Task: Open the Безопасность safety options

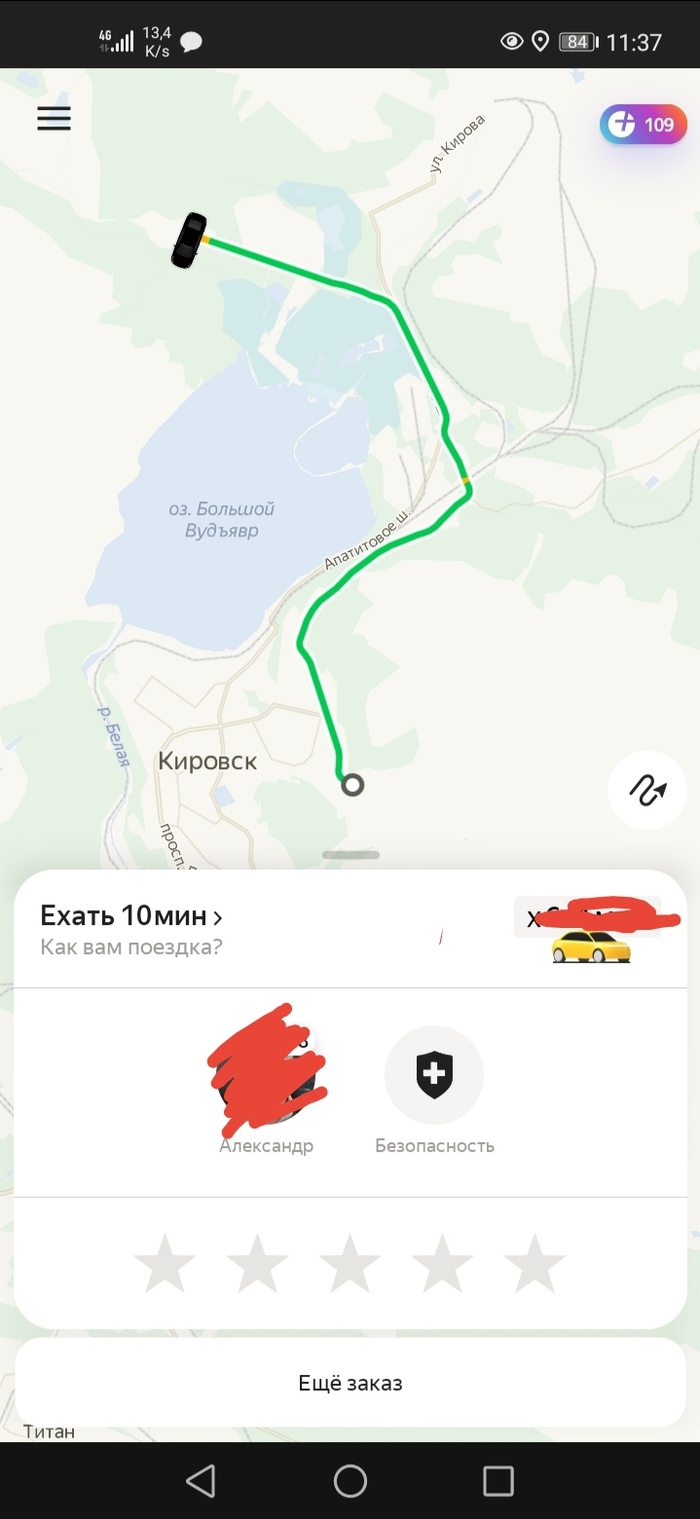Action: (x=434, y=1076)
